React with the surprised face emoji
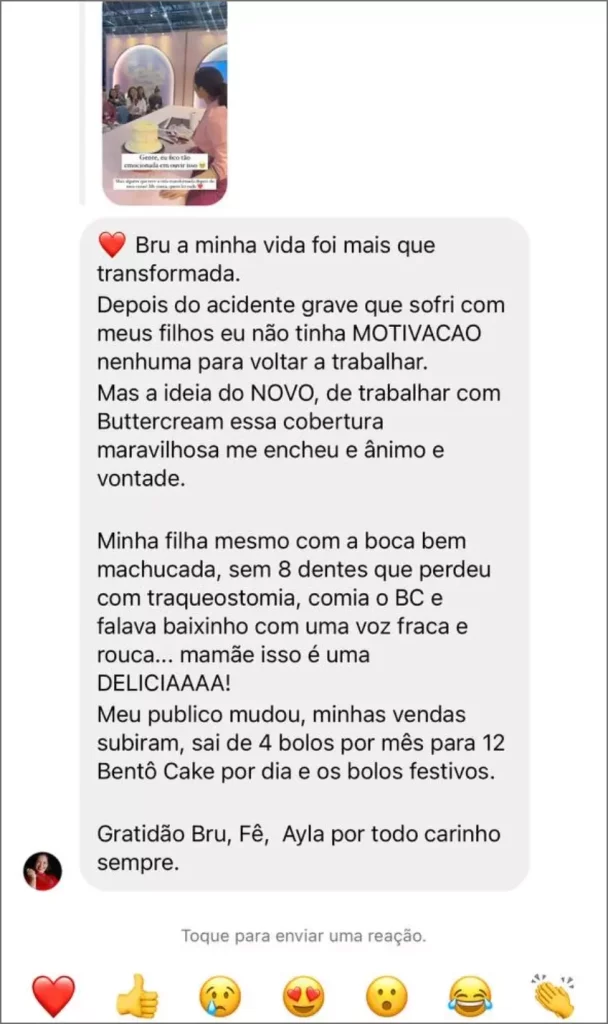This screenshot has height=1024, width=608. 386,996
